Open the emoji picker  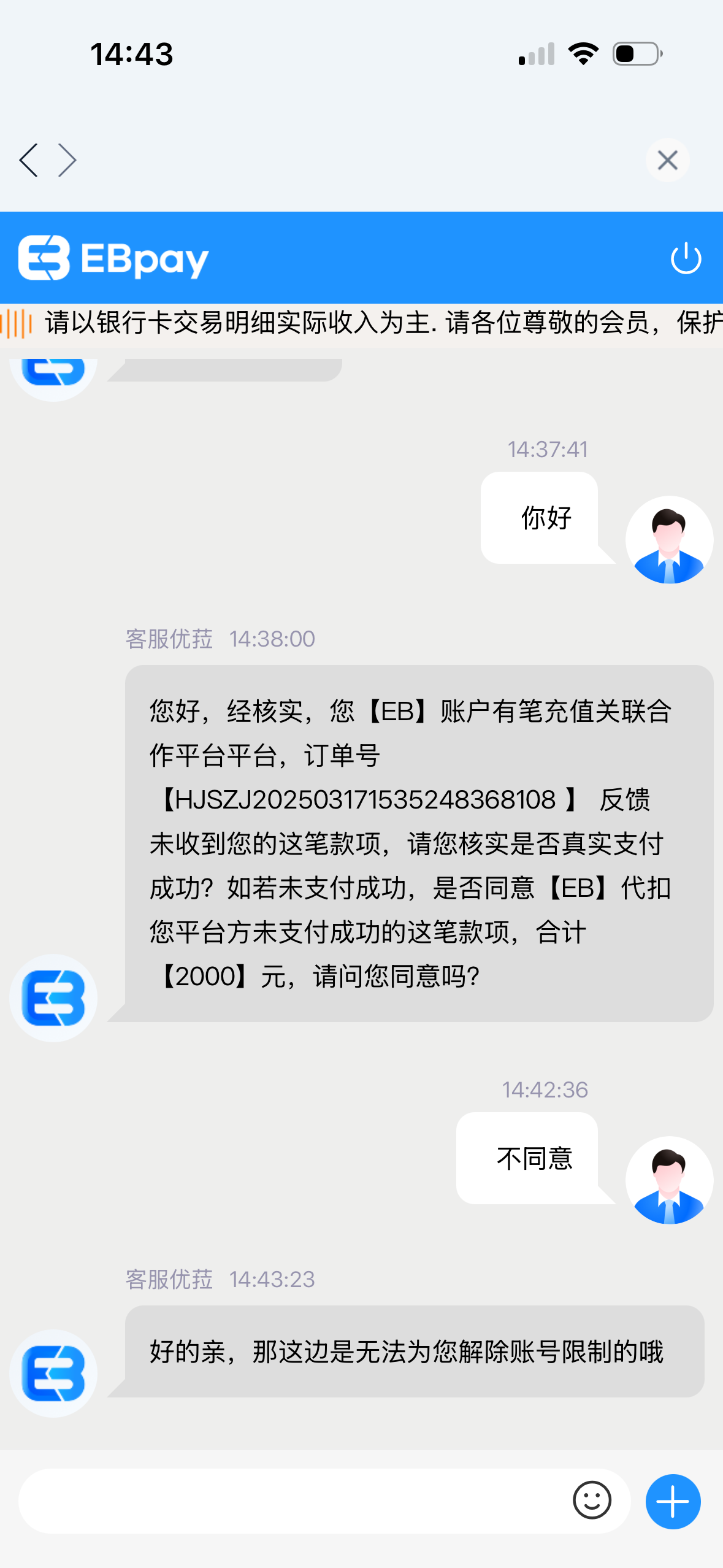(x=592, y=1501)
